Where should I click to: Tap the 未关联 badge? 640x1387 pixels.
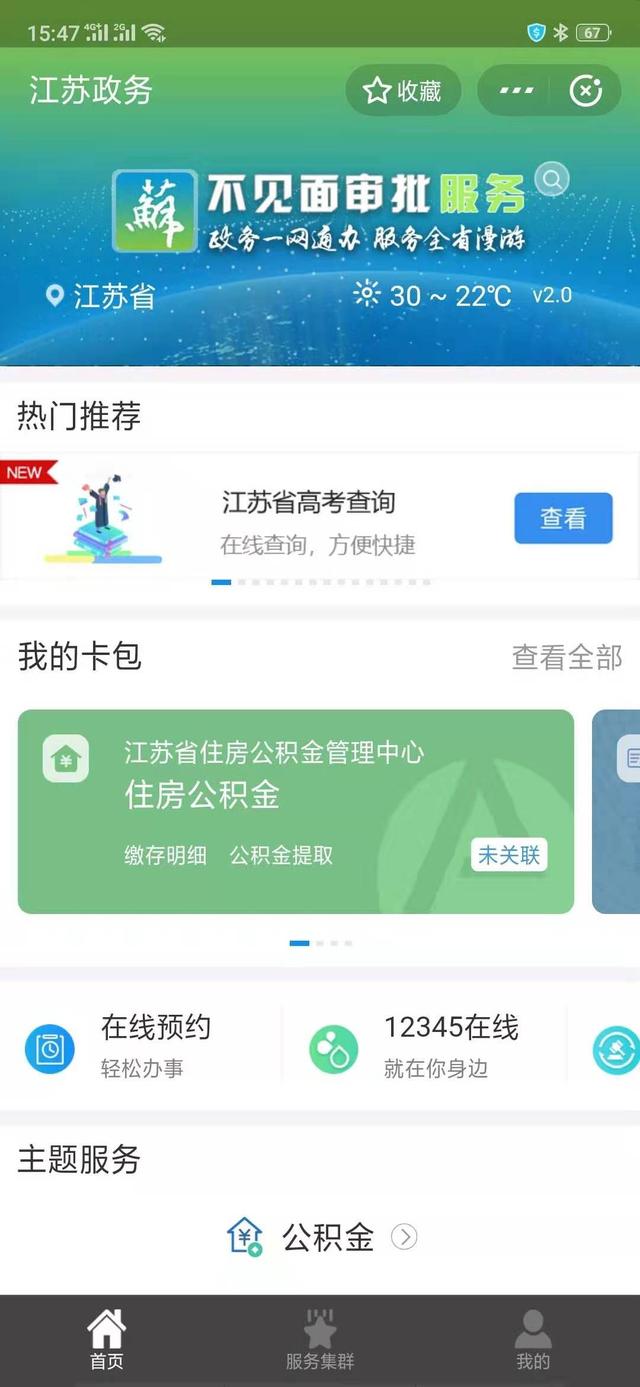point(508,855)
